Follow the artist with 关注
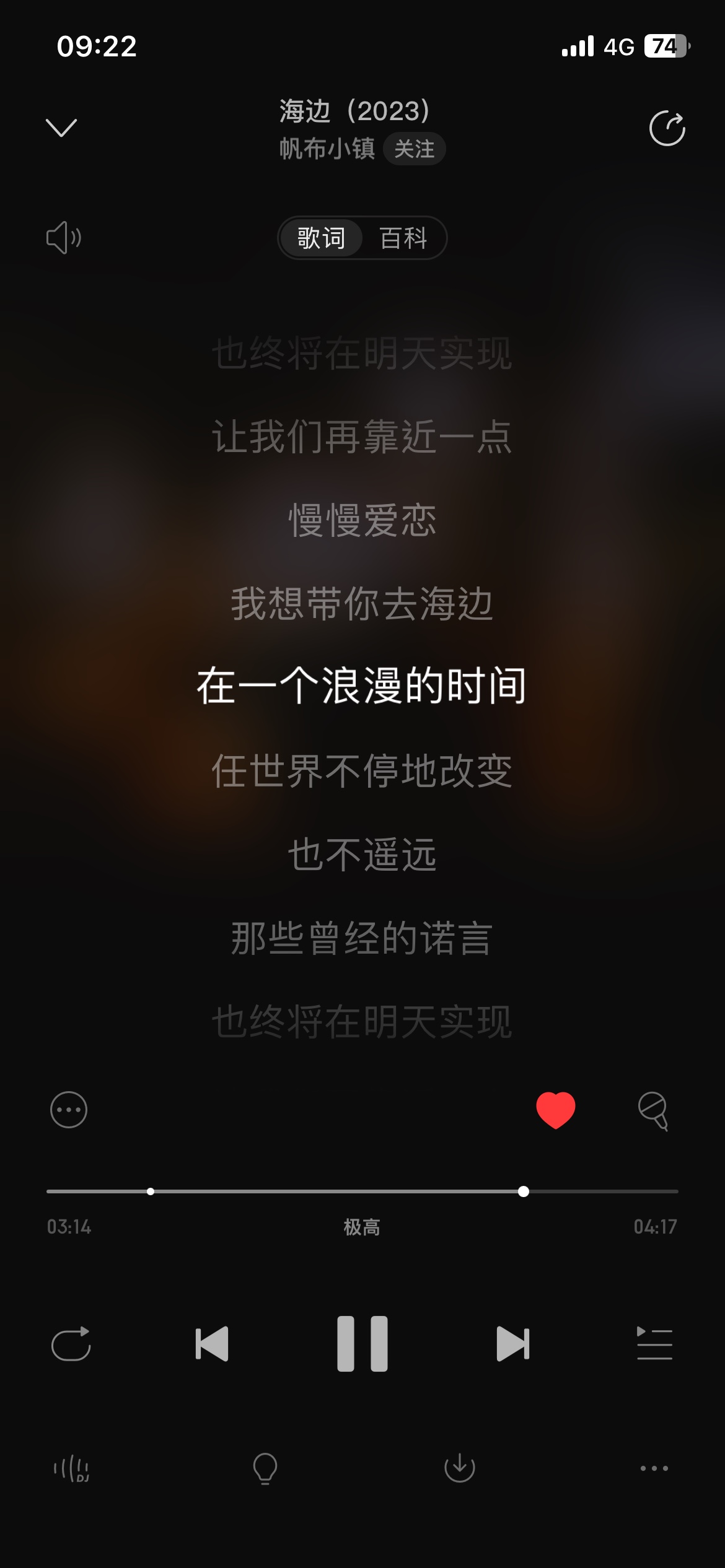 414,149
